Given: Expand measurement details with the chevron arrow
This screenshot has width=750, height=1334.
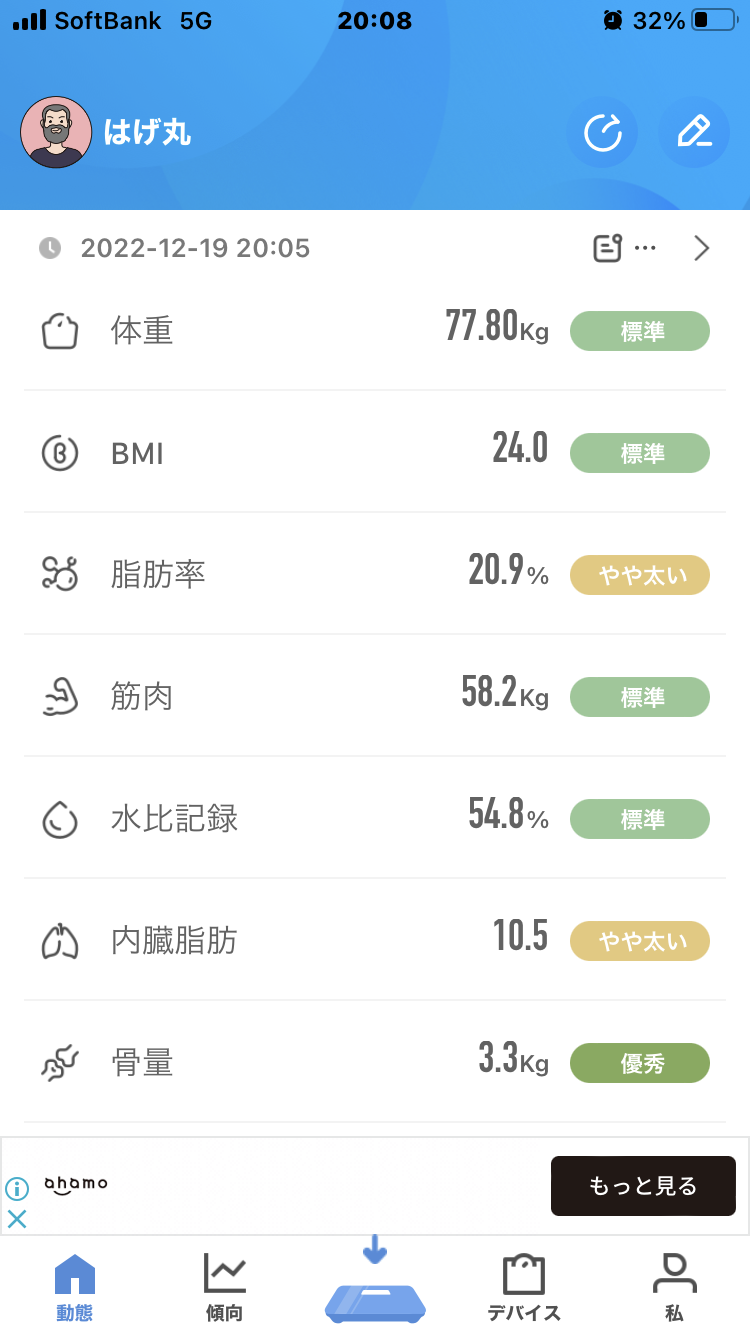Looking at the screenshot, I should click(702, 248).
